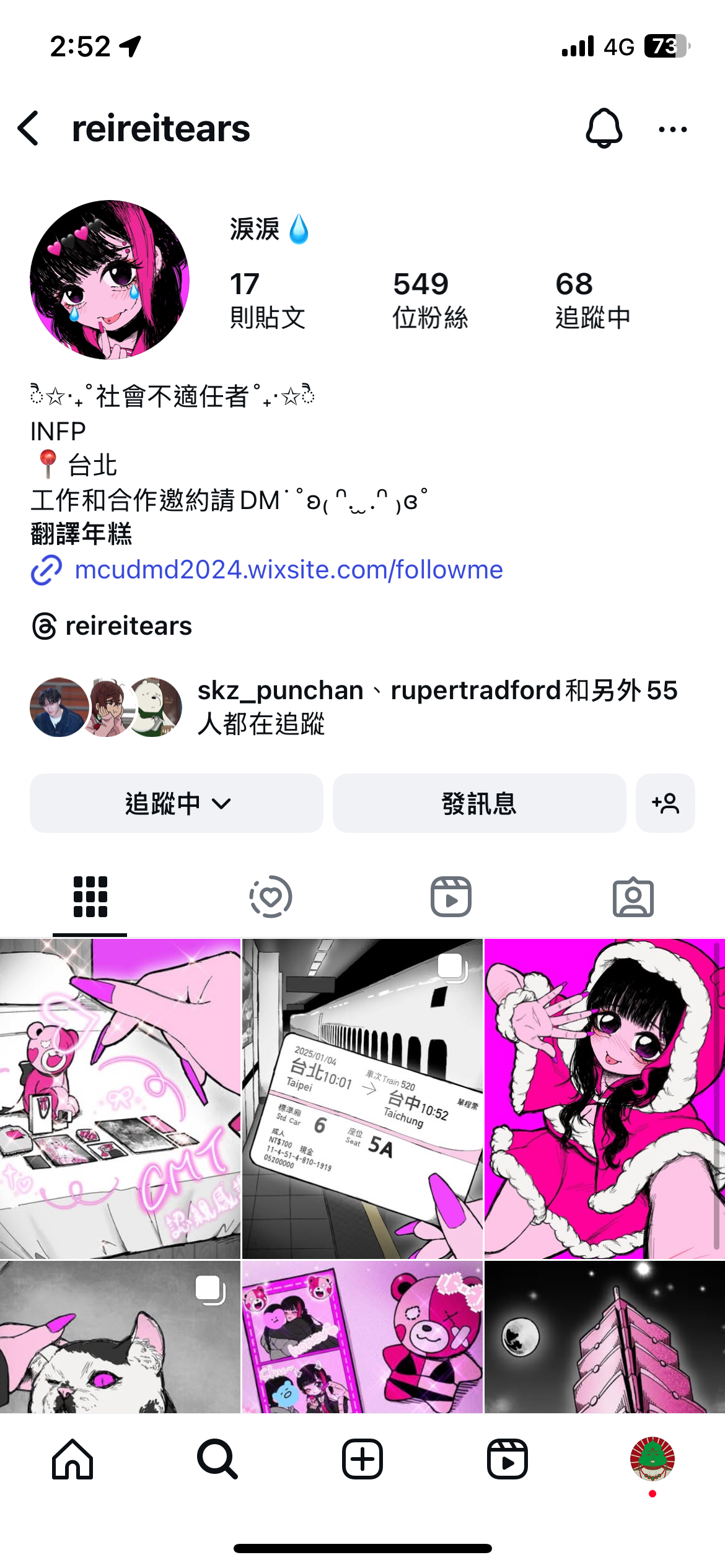The image size is (725, 1568).
Task: Open the mcudmd2024.wixsite.com/followme link
Action: (288, 570)
